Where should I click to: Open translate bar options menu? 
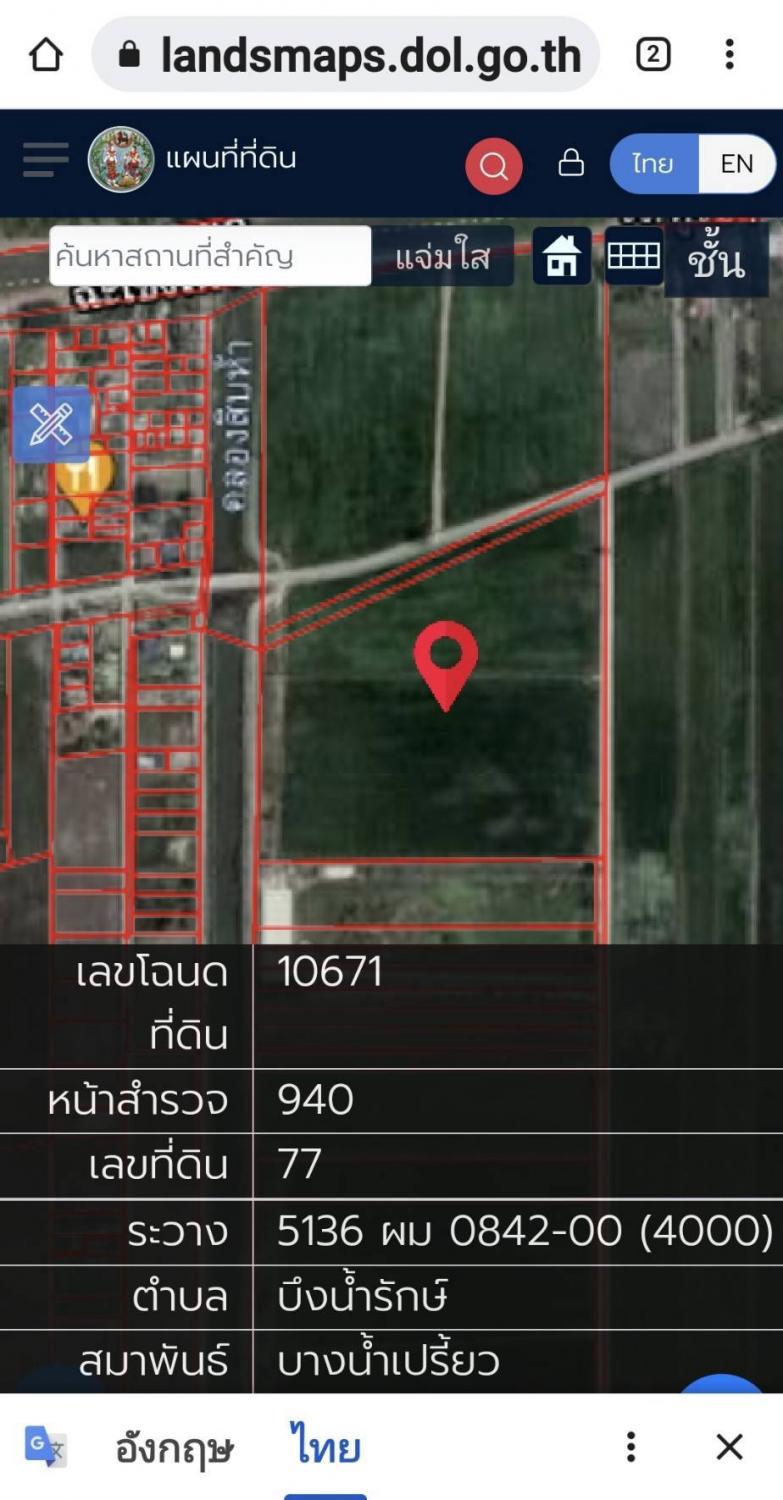point(630,1446)
